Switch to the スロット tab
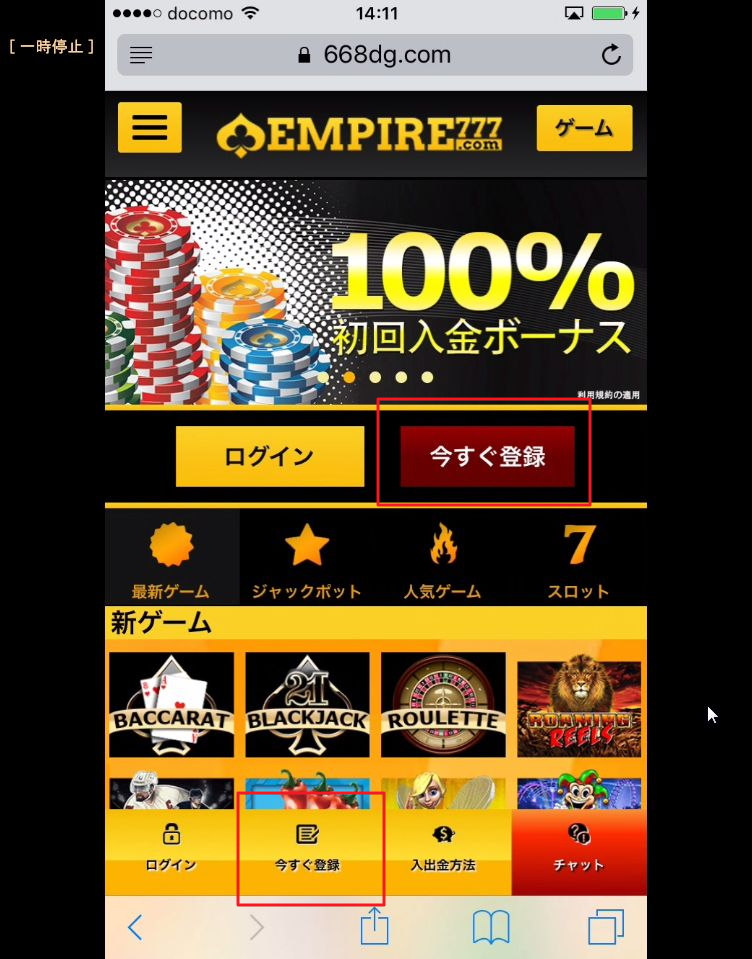This screenshot has width=752, height=959. 578,560
